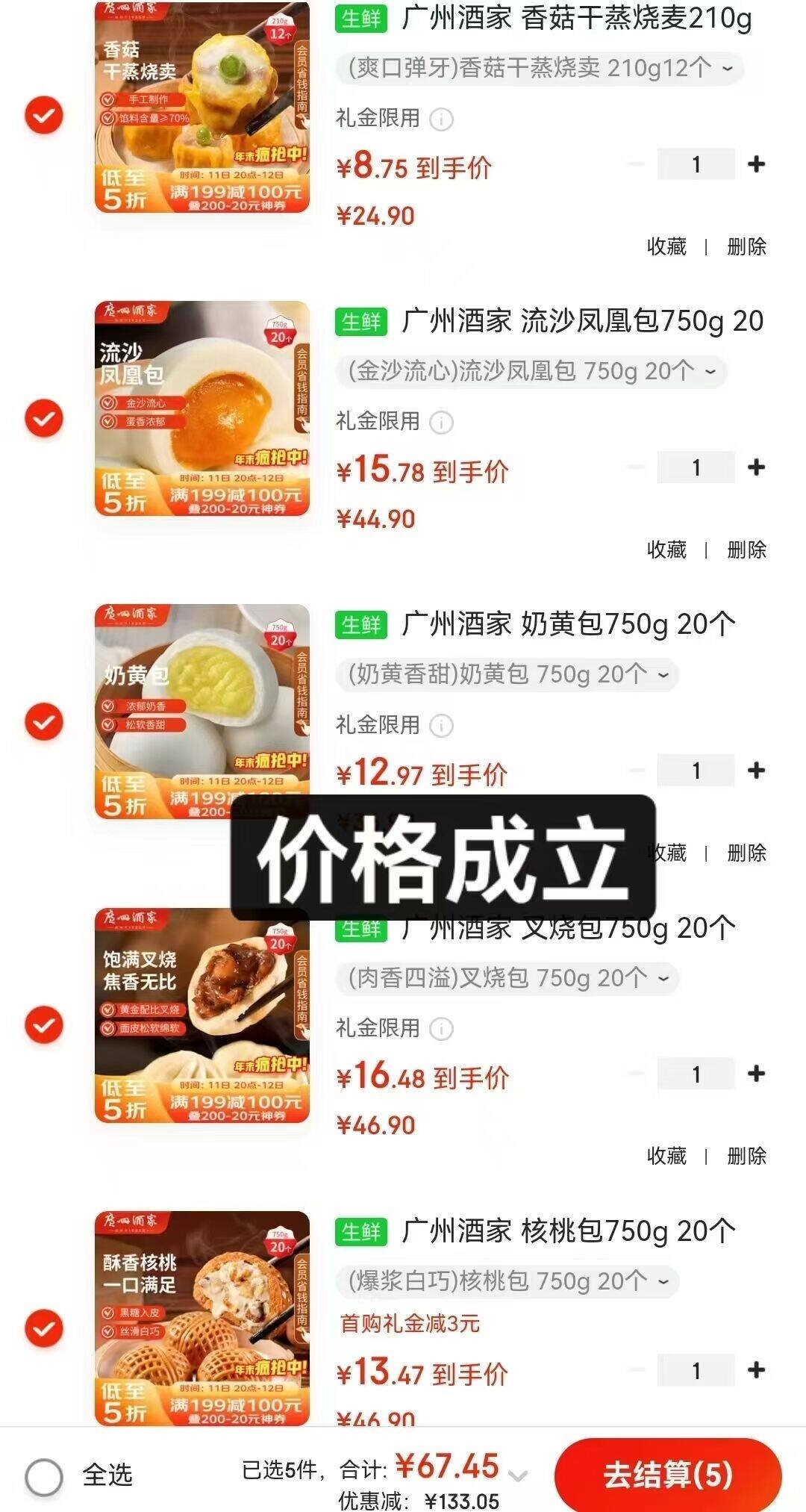Tap 去结算(5) to check out
Image resolution: width=806 pixels, height=1512 pixels.
click(667, 1475)
